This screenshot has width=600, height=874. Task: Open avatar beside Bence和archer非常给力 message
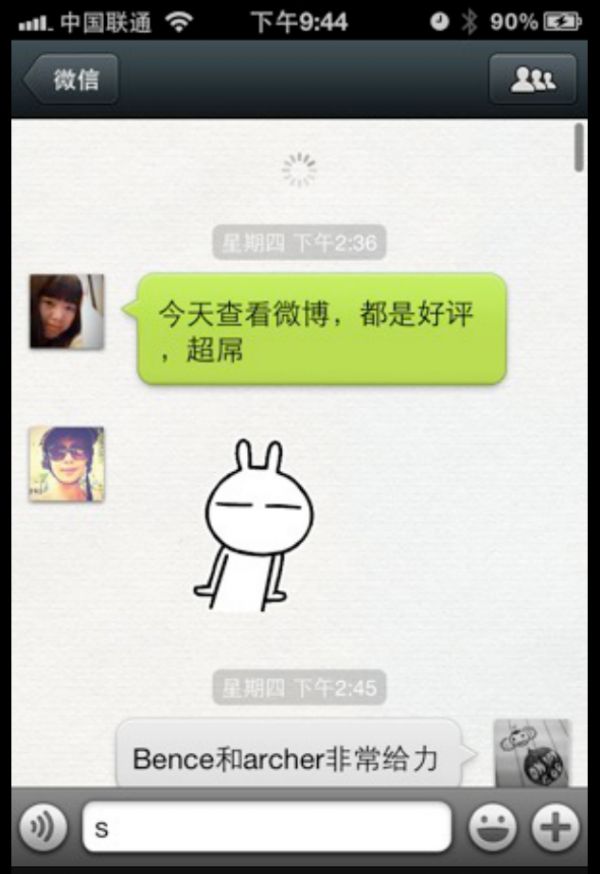point(532,753)
